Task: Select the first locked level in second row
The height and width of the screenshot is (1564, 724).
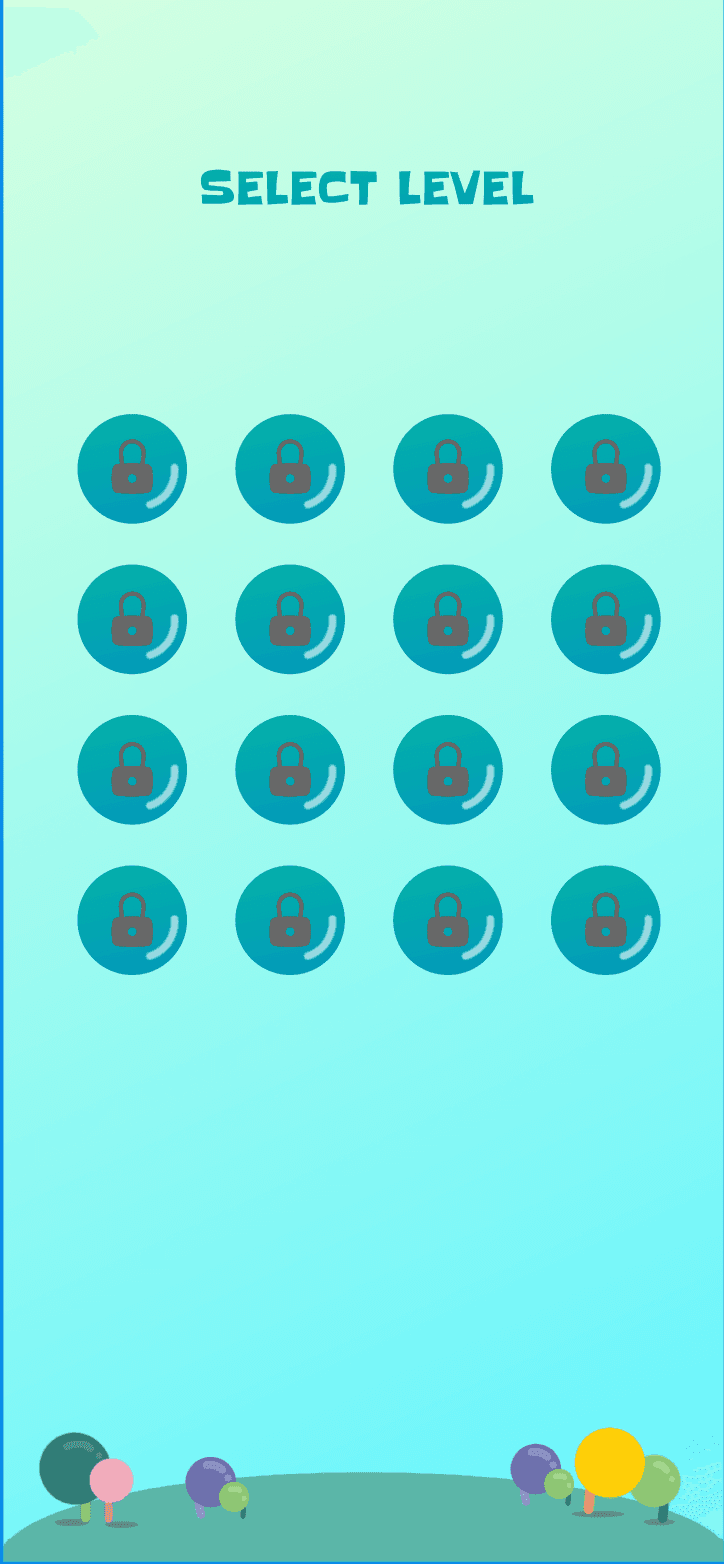Action: pyautogui.click(x=132, y=619)
